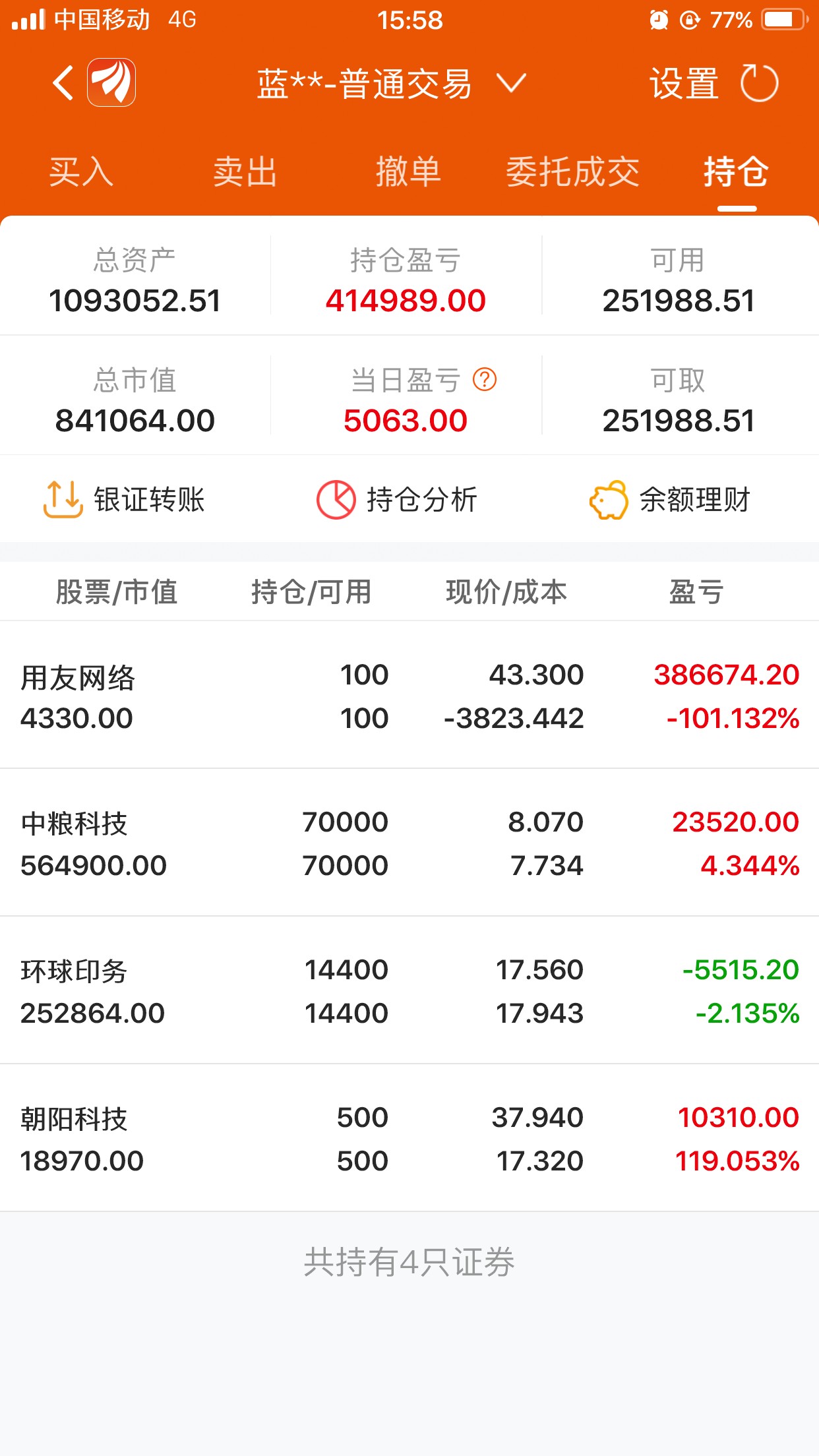Open 设置 settings
This screenshot has height=1456, width=819.
pos(684,84)
